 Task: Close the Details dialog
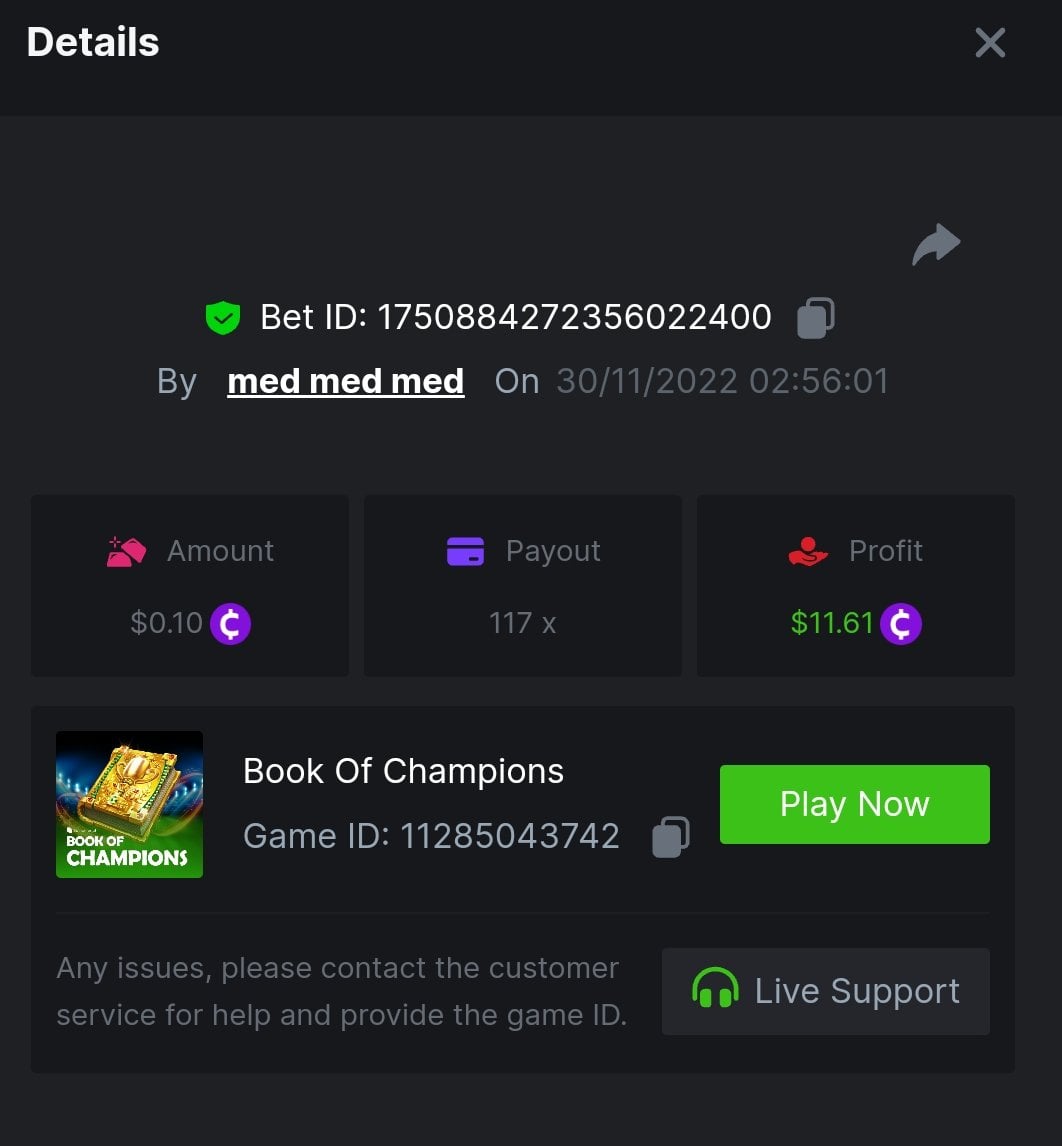(989, 43)
